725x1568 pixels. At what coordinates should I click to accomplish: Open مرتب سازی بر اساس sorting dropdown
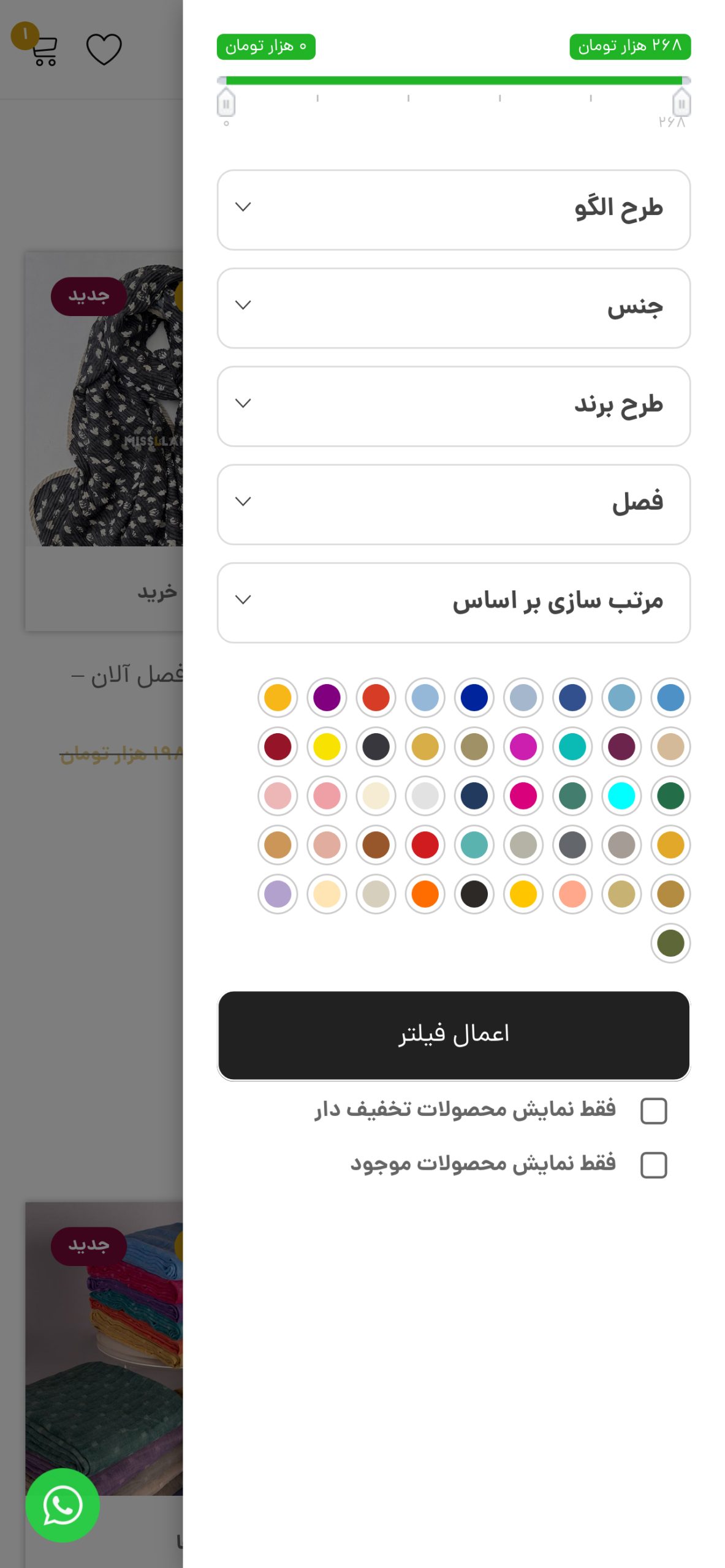pos(454,603)
